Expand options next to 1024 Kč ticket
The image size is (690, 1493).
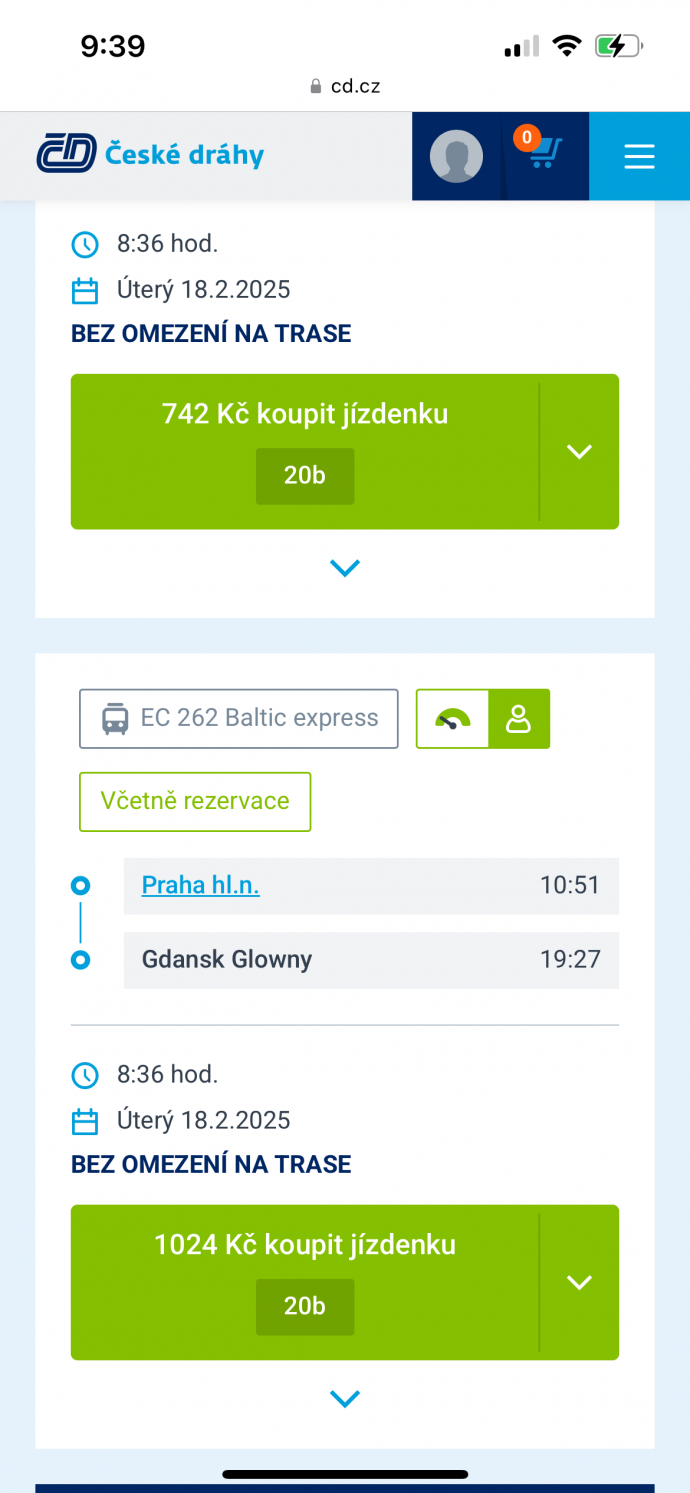pos(579,1282)
